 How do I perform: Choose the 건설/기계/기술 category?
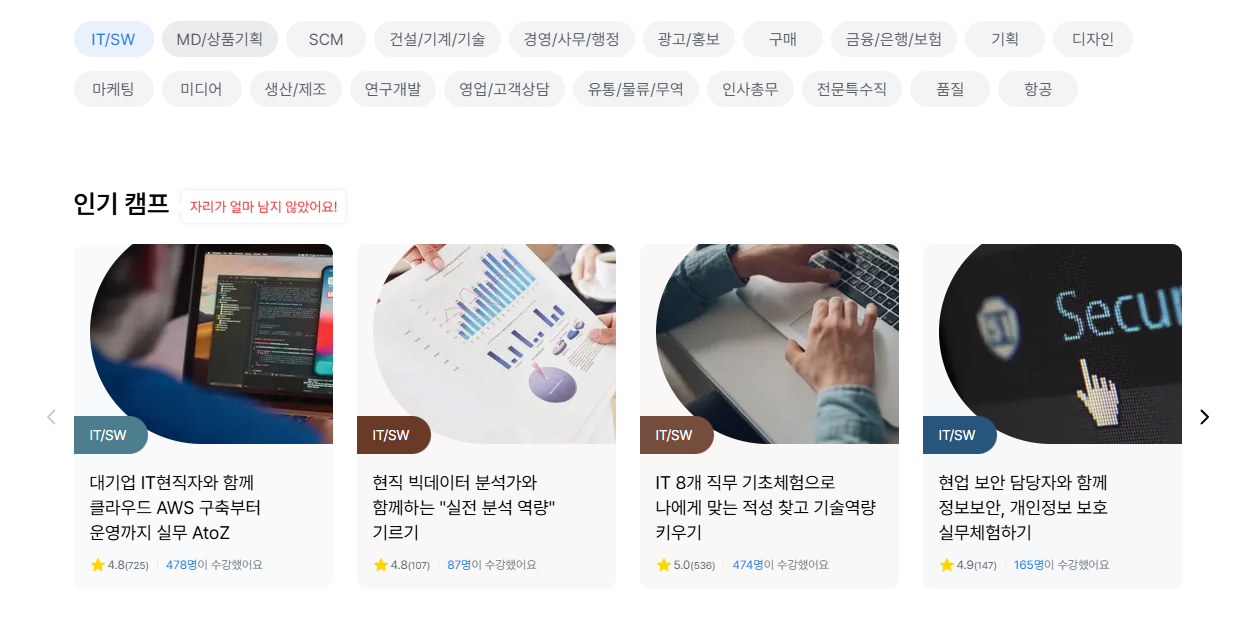click(437, 39)
